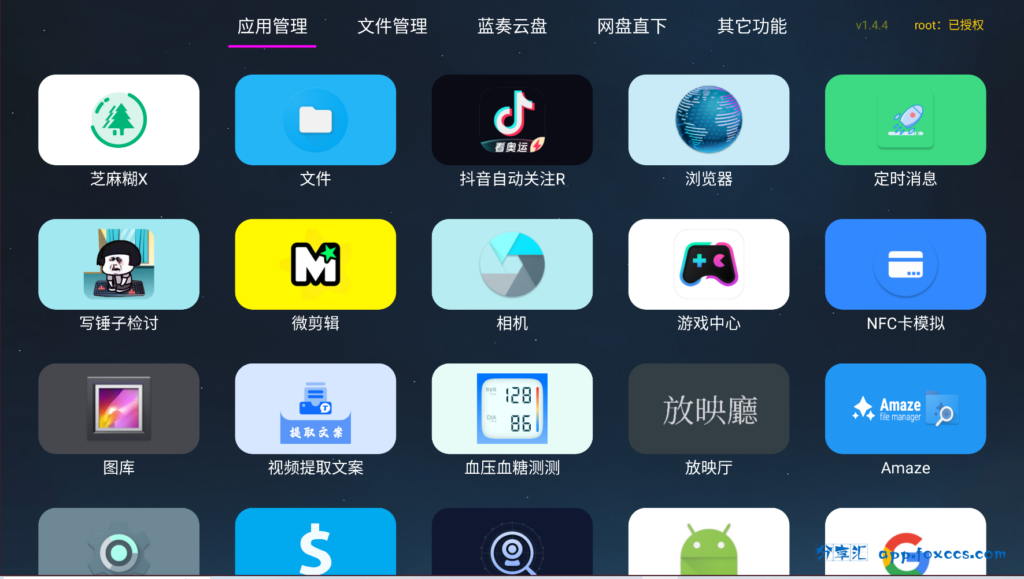The image size is (1024, 579).
Task: Select the 放映厅 app tile
Action: click(x=708, y=409)
